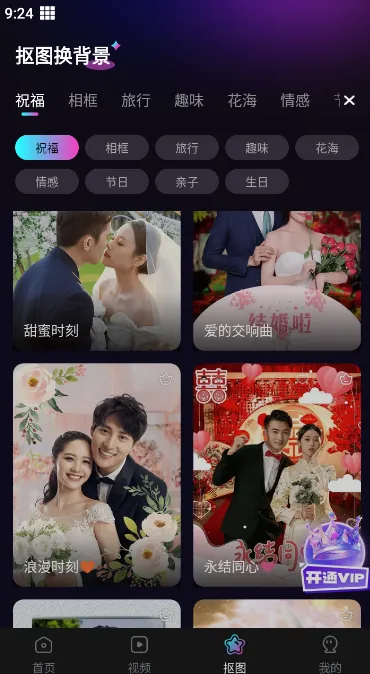Choose the 生日 category chip
This screenshot has height=674, width=370.
pyautogui.click(x=257, y=182)
